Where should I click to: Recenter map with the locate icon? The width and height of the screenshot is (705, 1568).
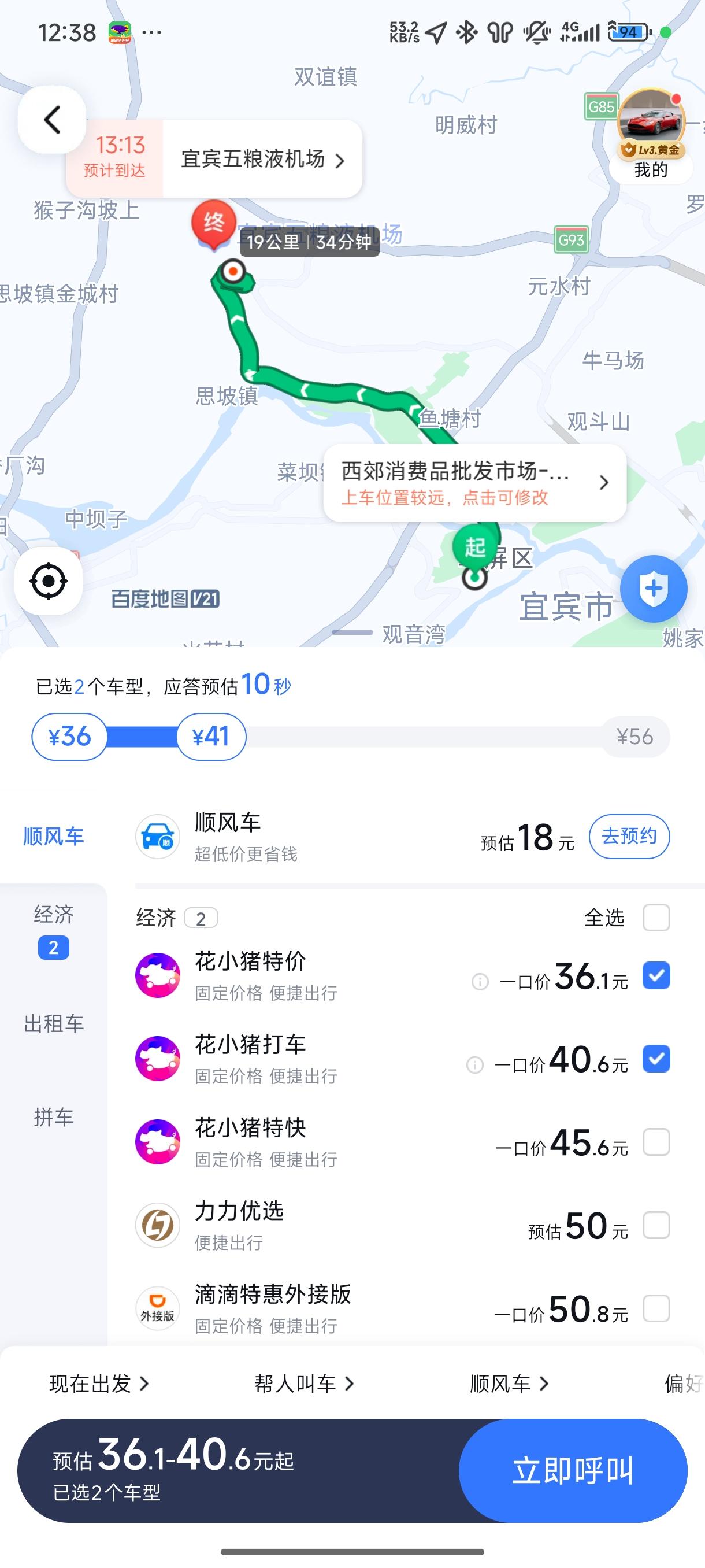(x=49, y=581)
